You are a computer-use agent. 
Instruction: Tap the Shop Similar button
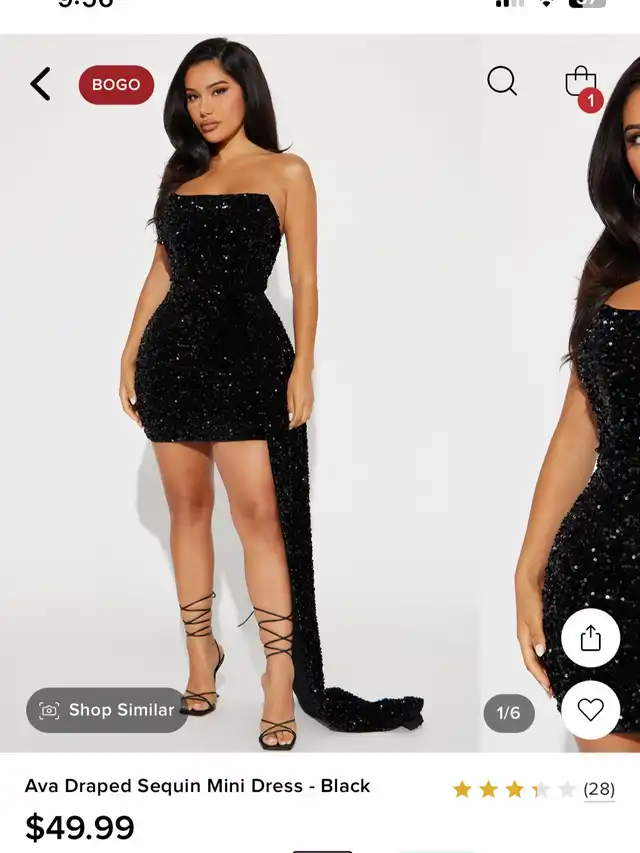[x=106, y=710]
